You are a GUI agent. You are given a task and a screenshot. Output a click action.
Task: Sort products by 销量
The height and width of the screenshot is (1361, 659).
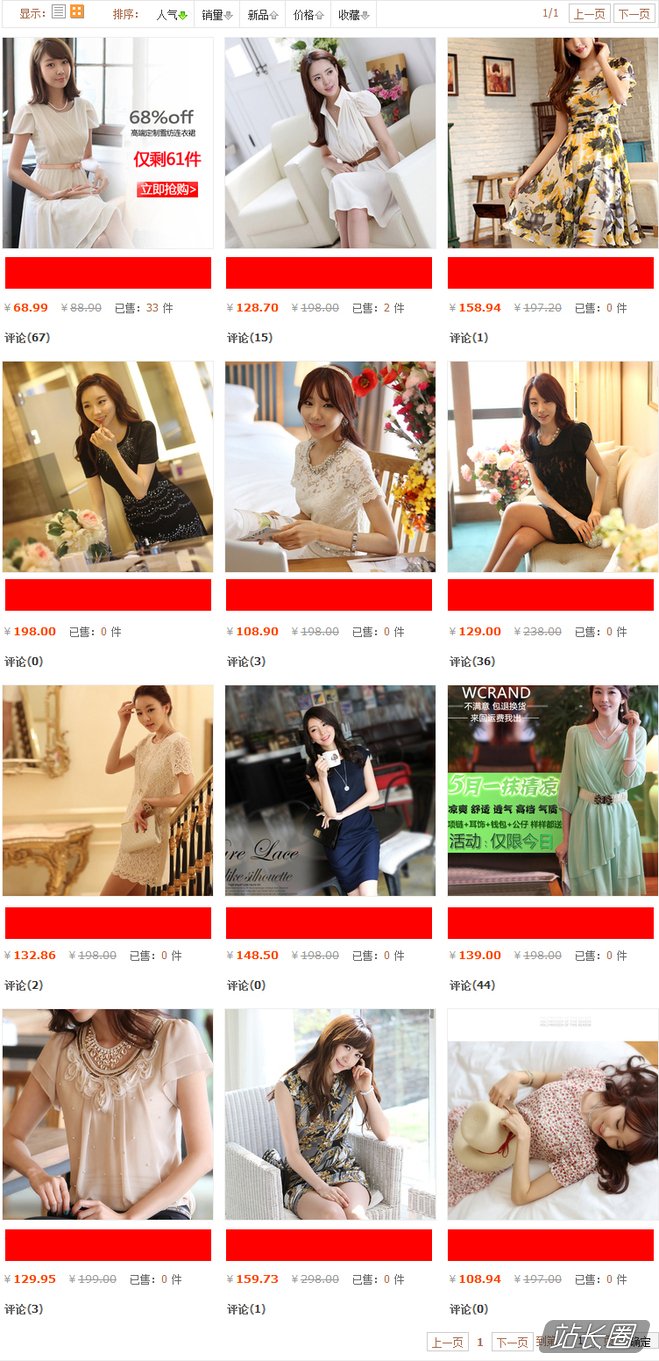[217, 14]
